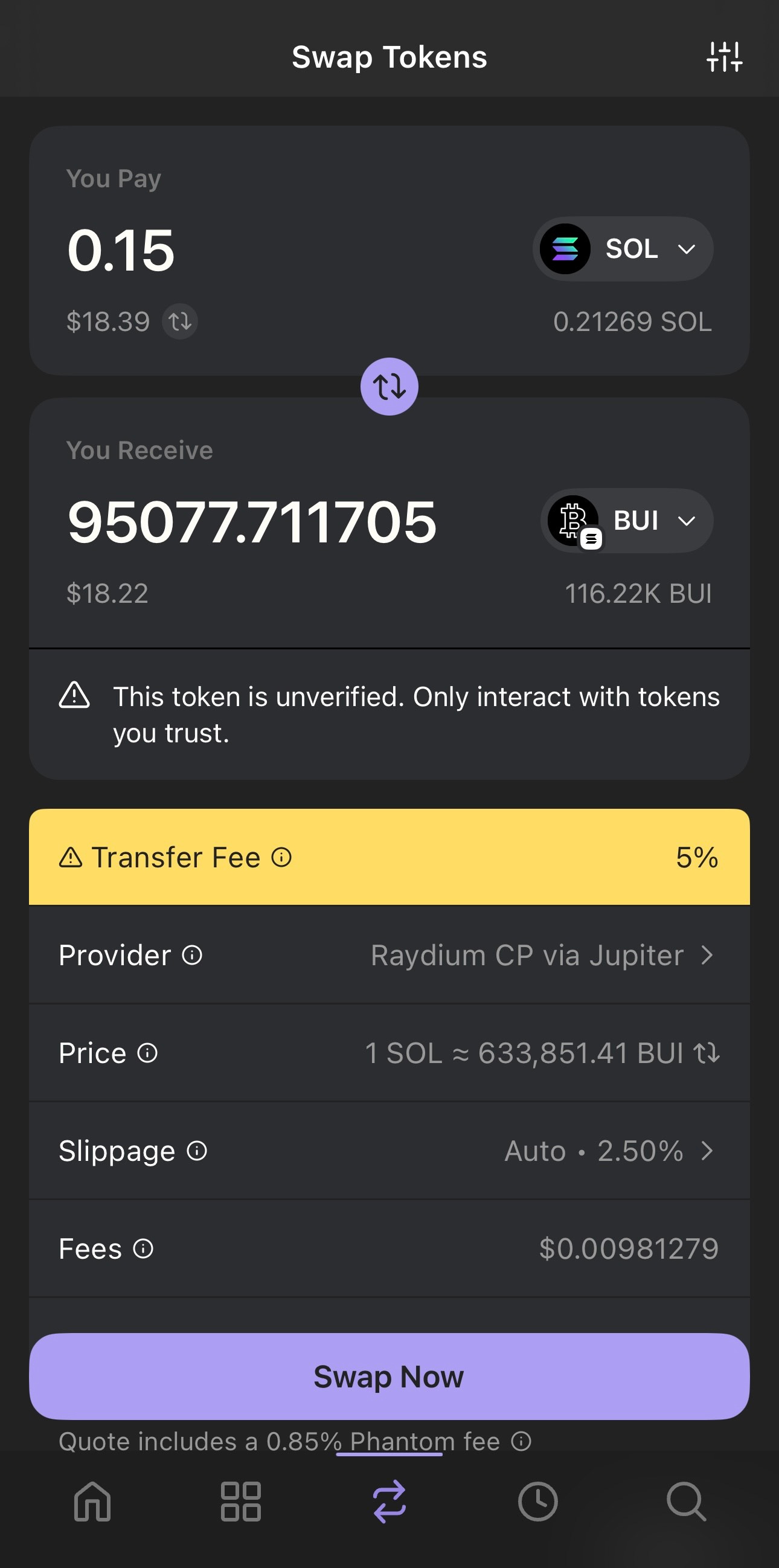Toggle currency view next to $18.39
Image resolution: width=779 pixels, height=1568 pixels.
tap(179, 321)
